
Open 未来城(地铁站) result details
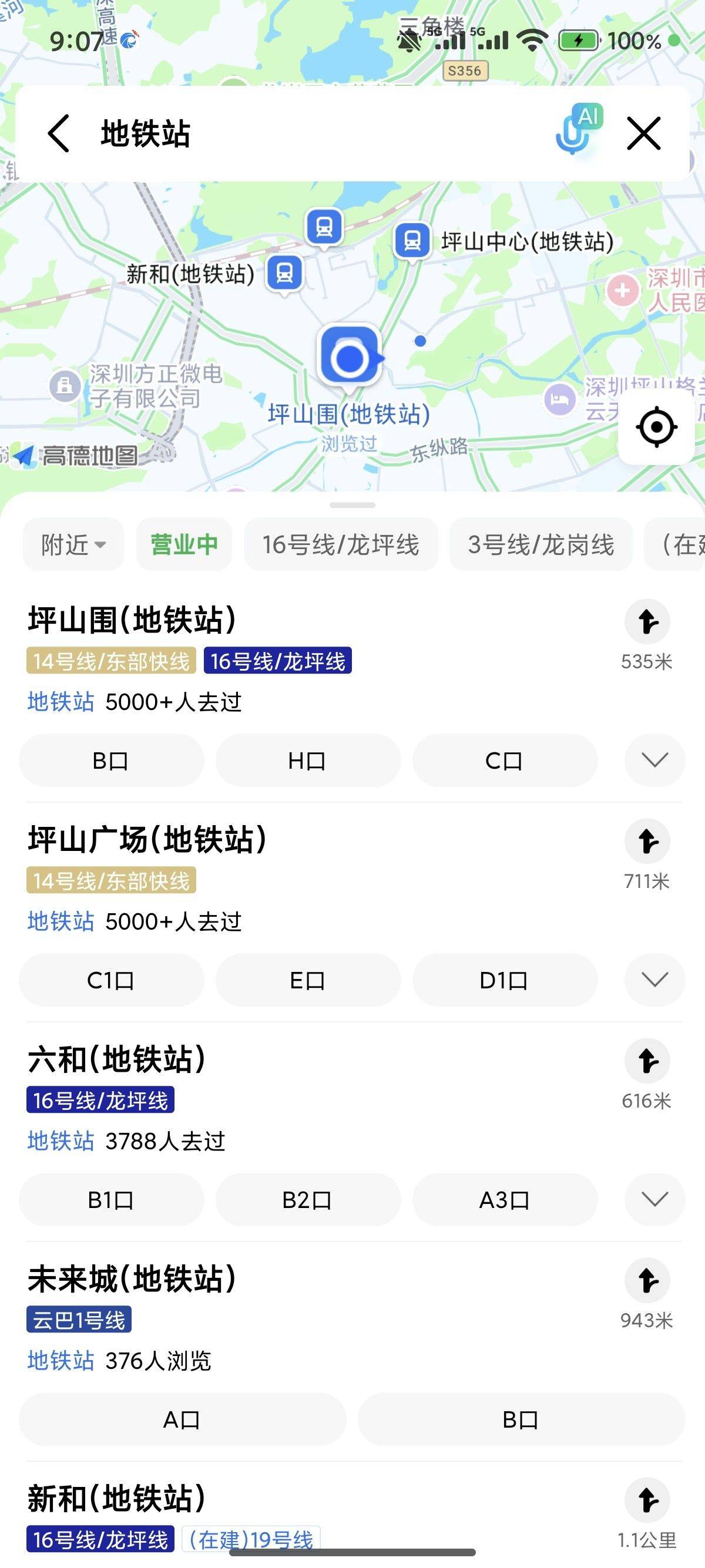[x=132, y=1278]
